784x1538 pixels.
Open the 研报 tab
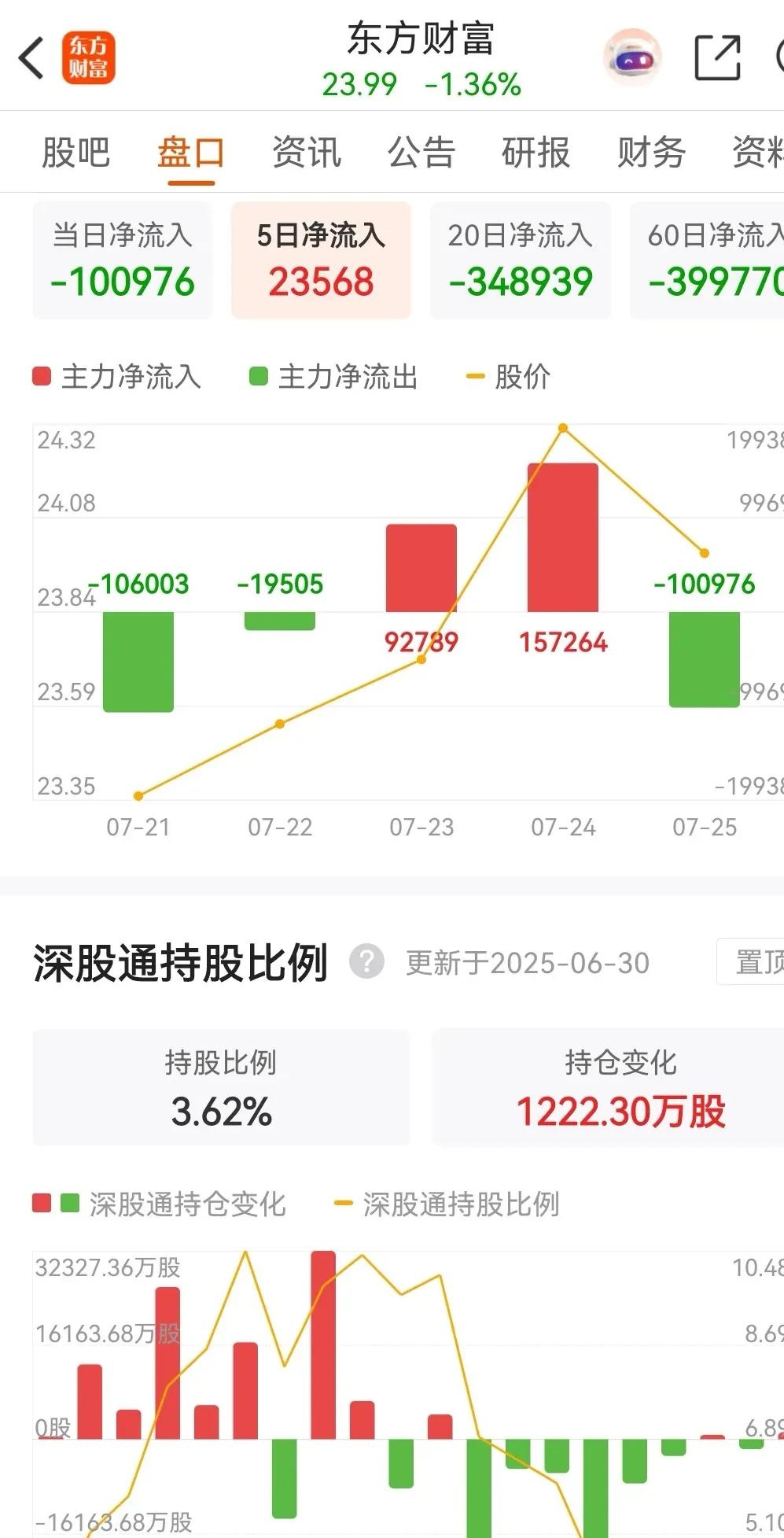coord(536,153)
